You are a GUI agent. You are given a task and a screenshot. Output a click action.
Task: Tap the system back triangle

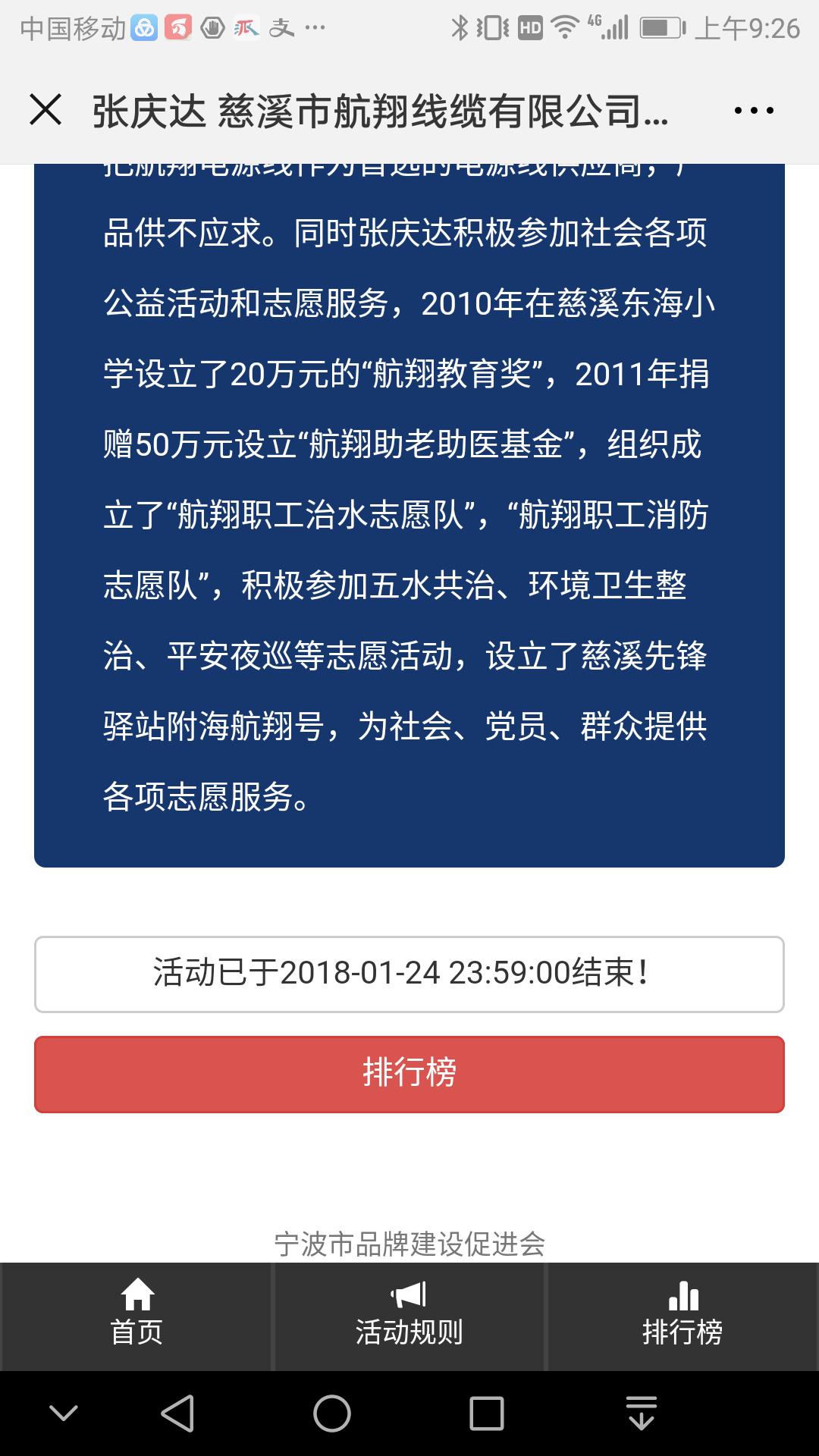(x=178, y=1414)
